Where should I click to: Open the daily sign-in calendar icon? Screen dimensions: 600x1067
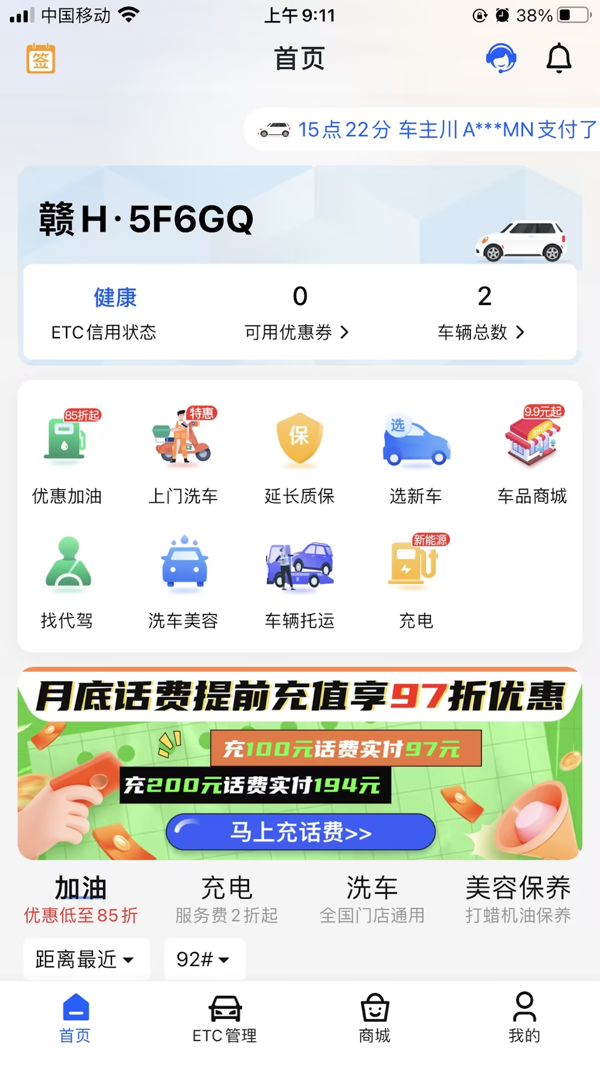(x=41, y=58)
